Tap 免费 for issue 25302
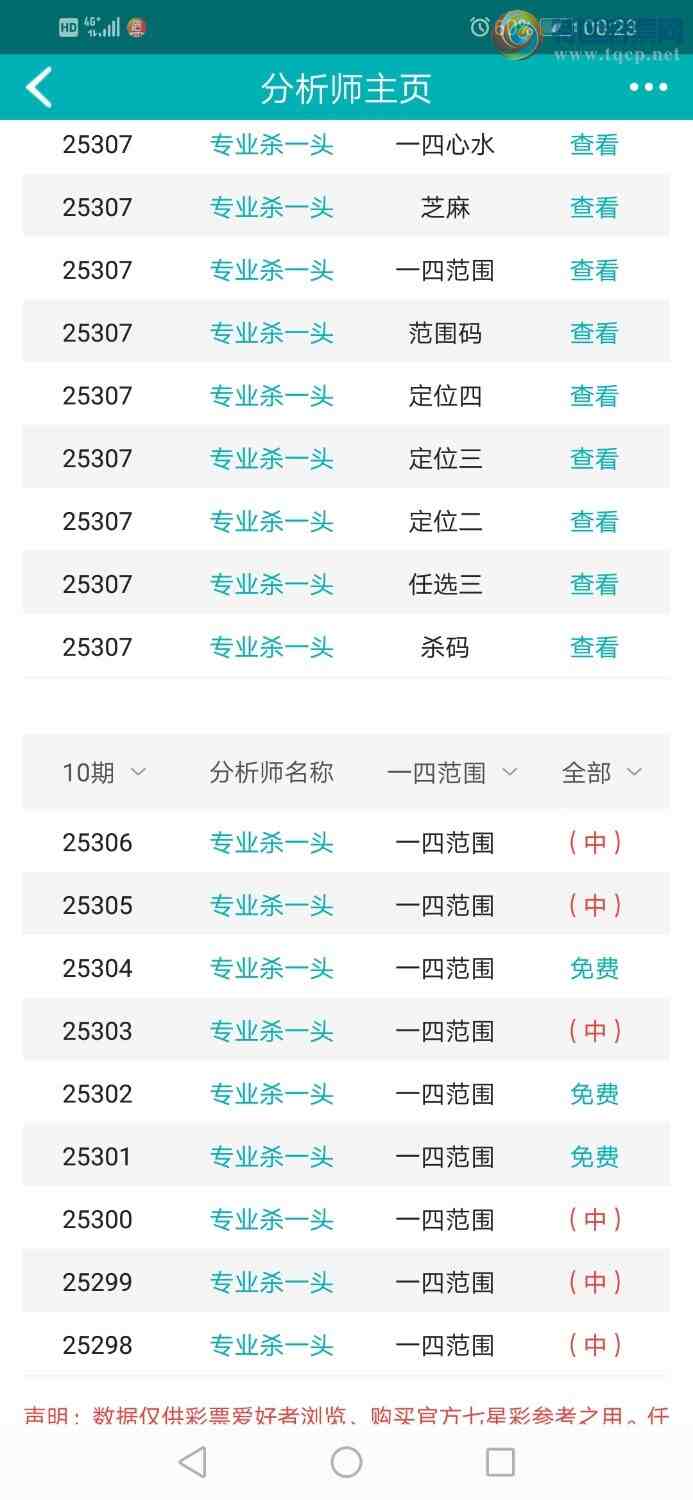Screen dimensions: 693x1500 594,1094
